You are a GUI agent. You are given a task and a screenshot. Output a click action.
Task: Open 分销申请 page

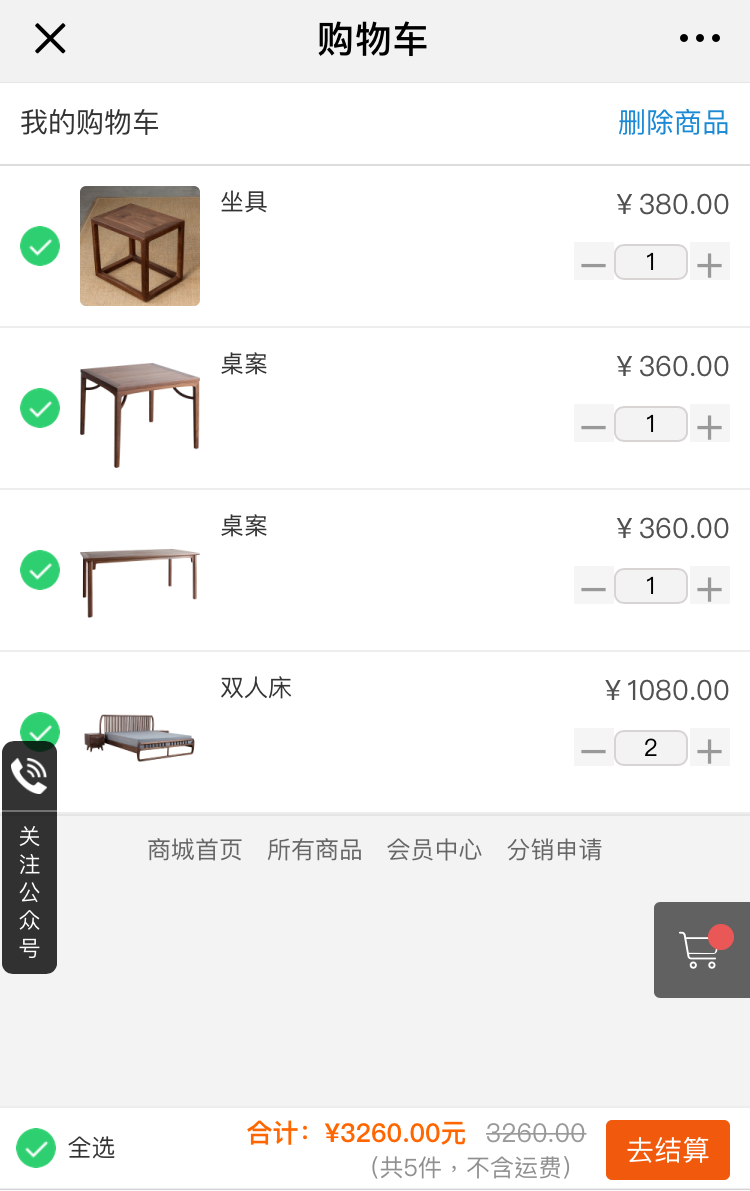click(x=554, y=850)
